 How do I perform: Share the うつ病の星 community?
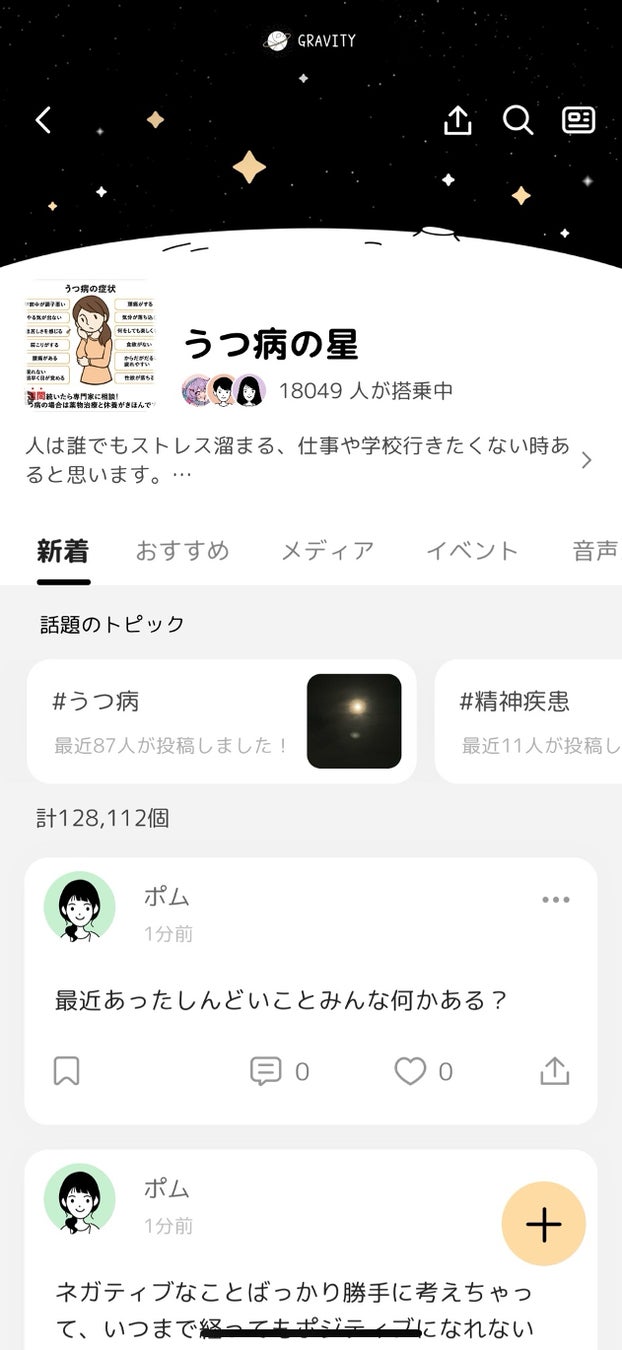click(457, 121)
